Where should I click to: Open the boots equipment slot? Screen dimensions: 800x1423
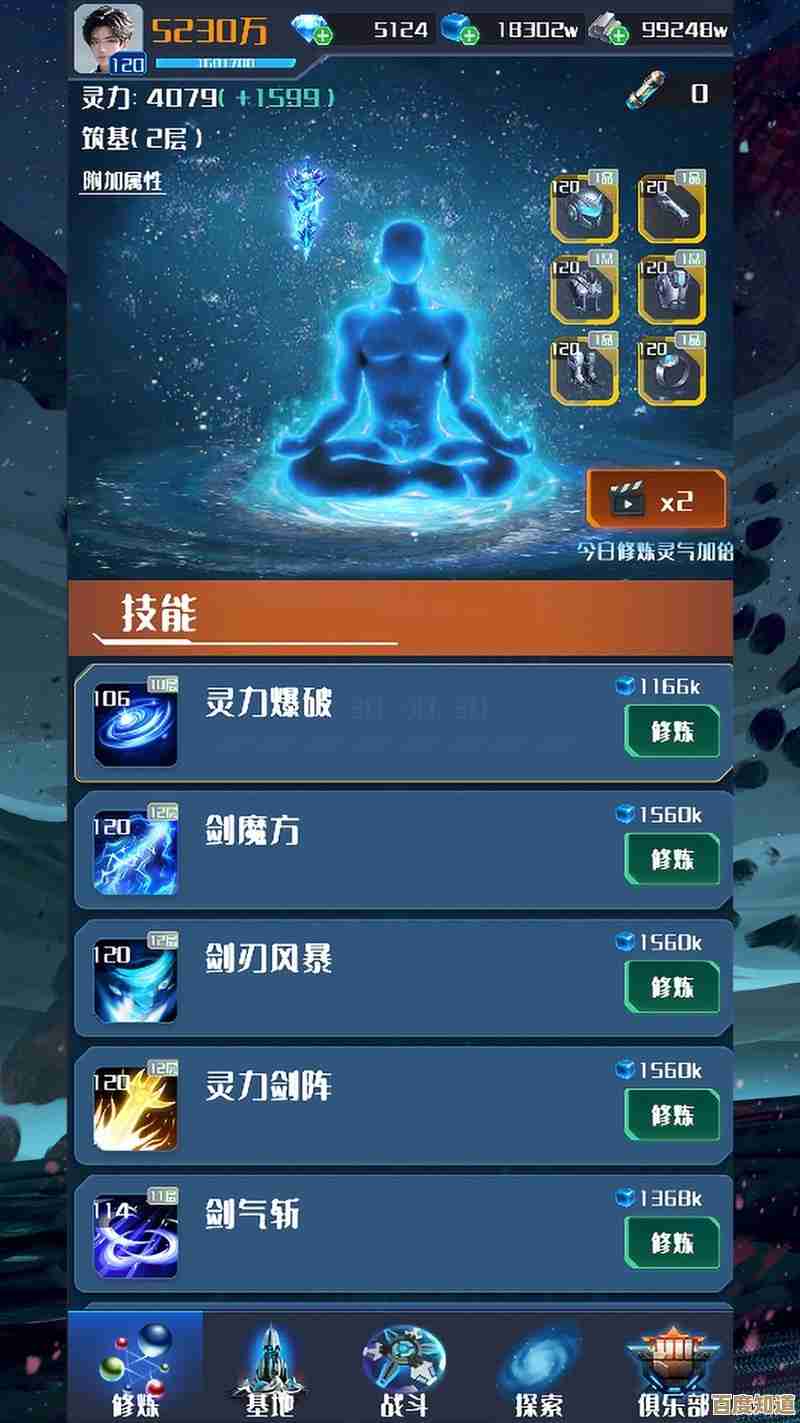[583, 370]
